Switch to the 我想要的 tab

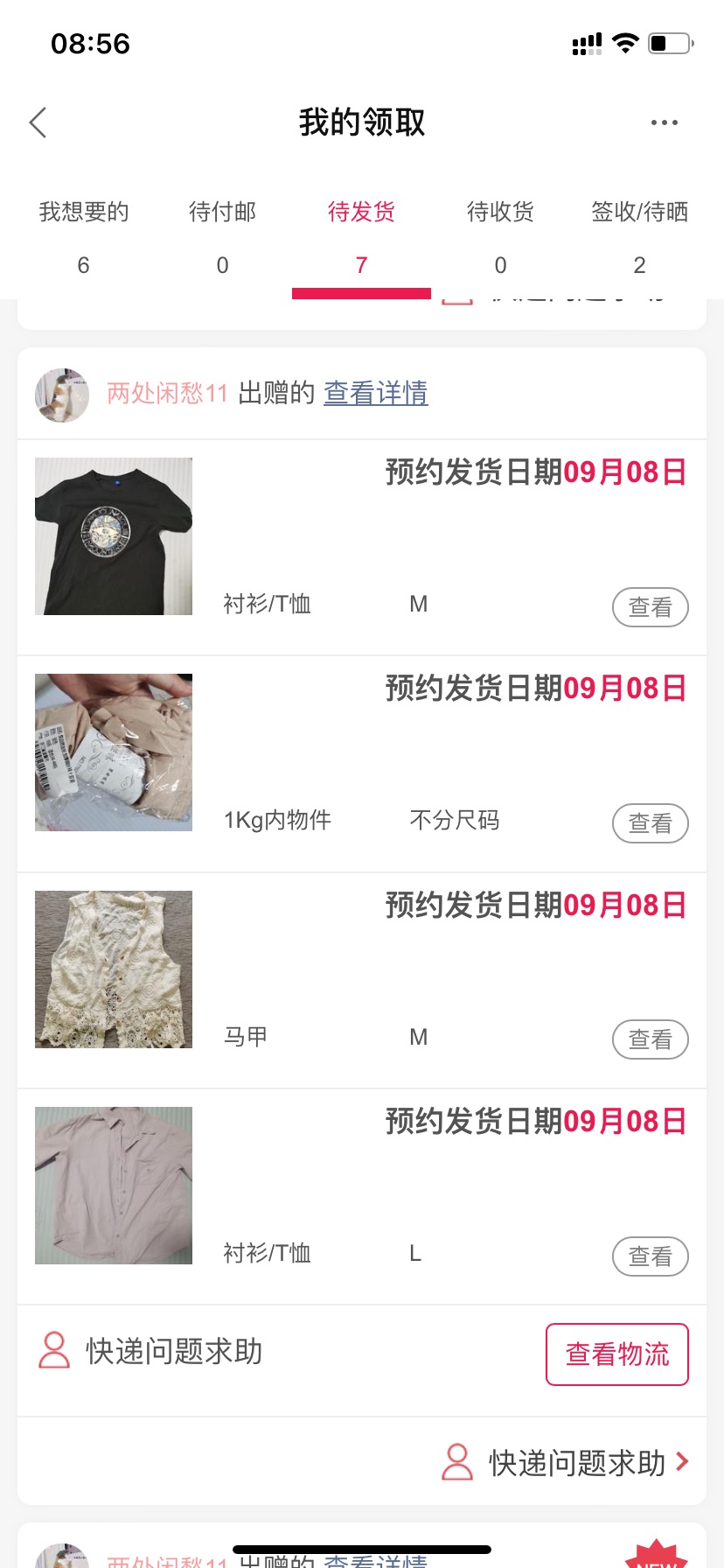click(84, 238)
